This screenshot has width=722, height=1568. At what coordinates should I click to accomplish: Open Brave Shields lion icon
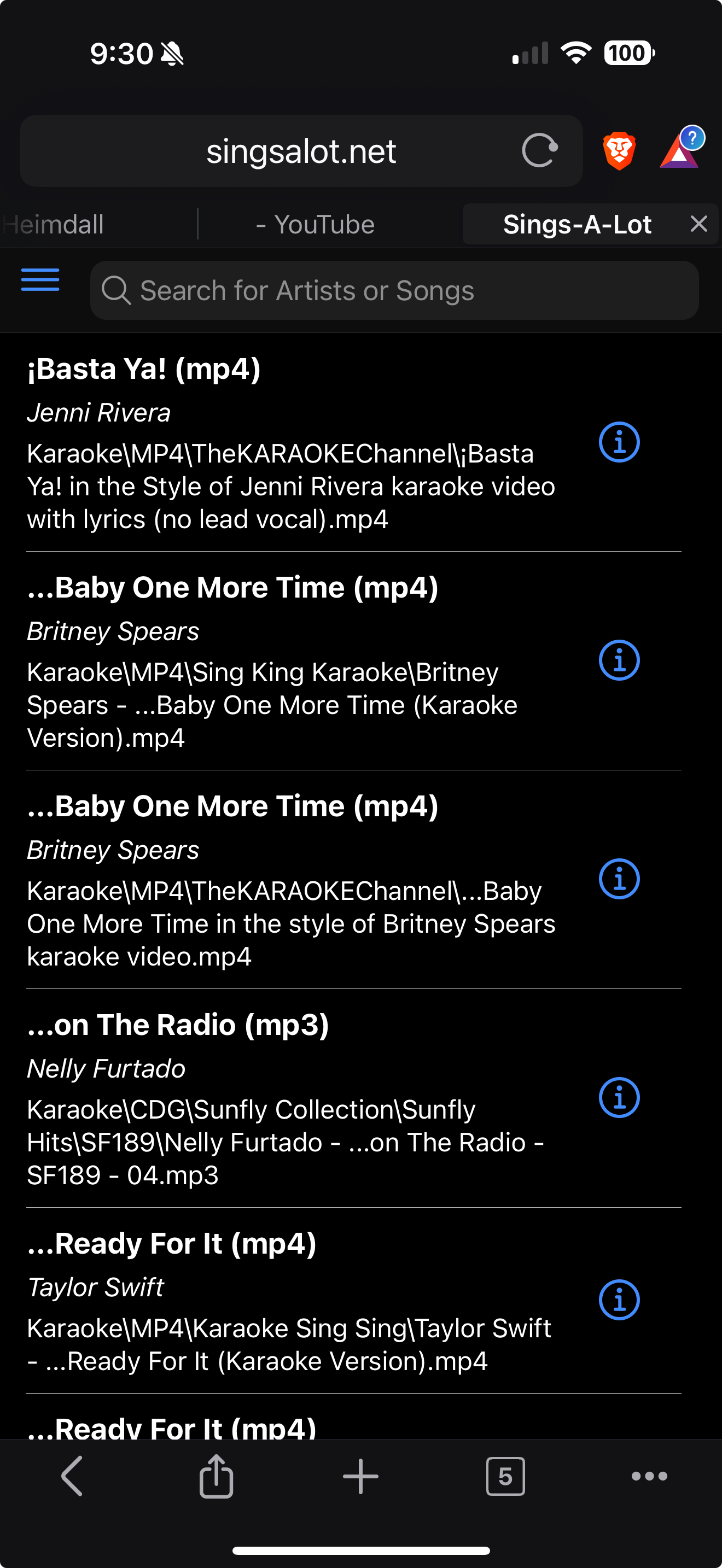(619, 150)
